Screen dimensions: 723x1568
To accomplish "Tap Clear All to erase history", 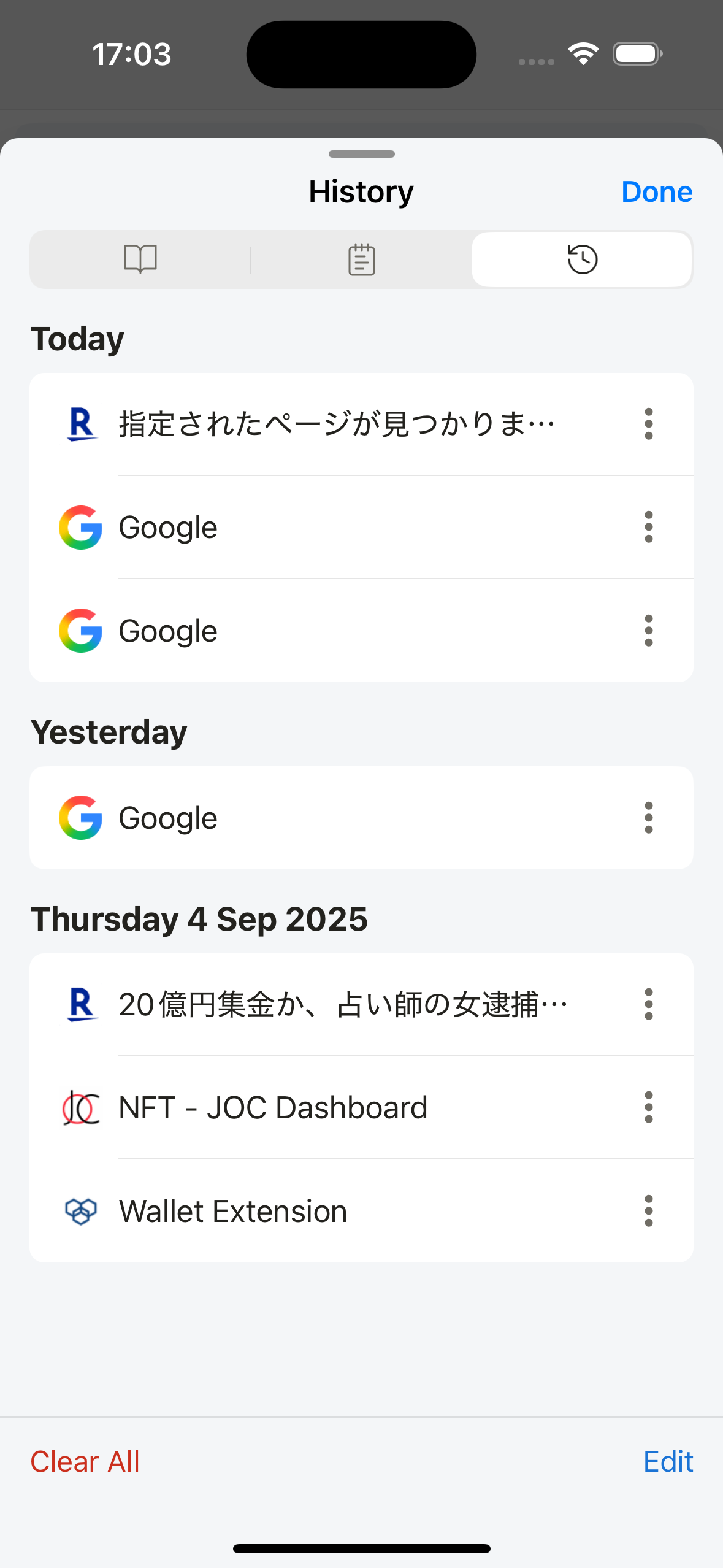I will [85, 1461].
